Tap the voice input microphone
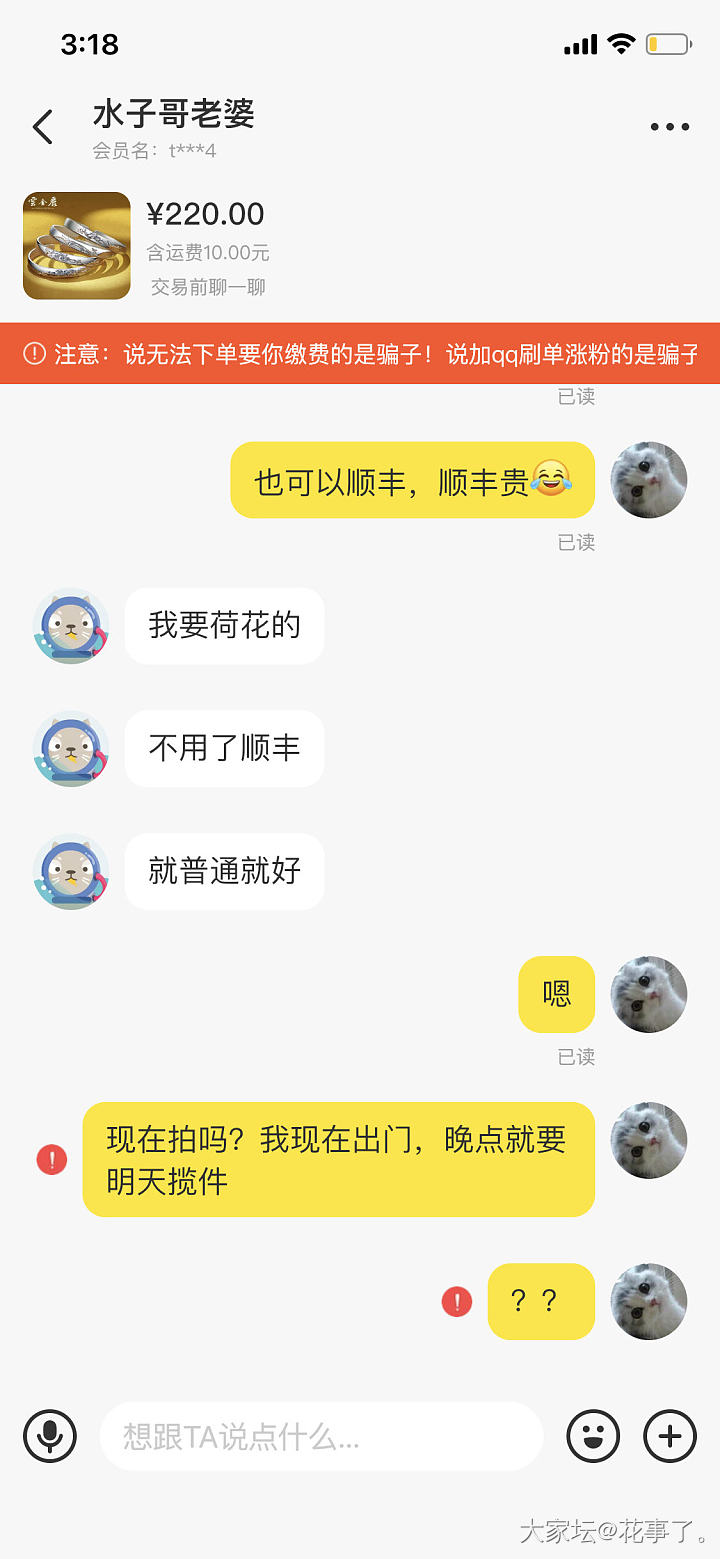Screen dimensions: 720x1559 tap(49, 1436)
